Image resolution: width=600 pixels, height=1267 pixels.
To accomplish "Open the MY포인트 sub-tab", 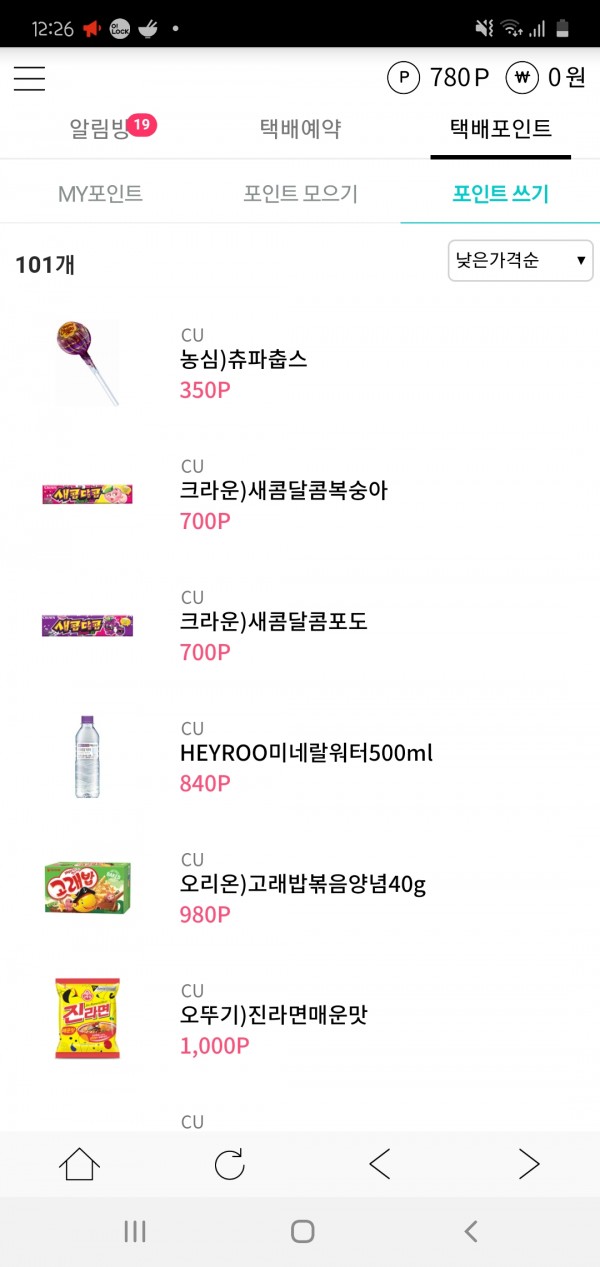I will (x=100, y=193).
